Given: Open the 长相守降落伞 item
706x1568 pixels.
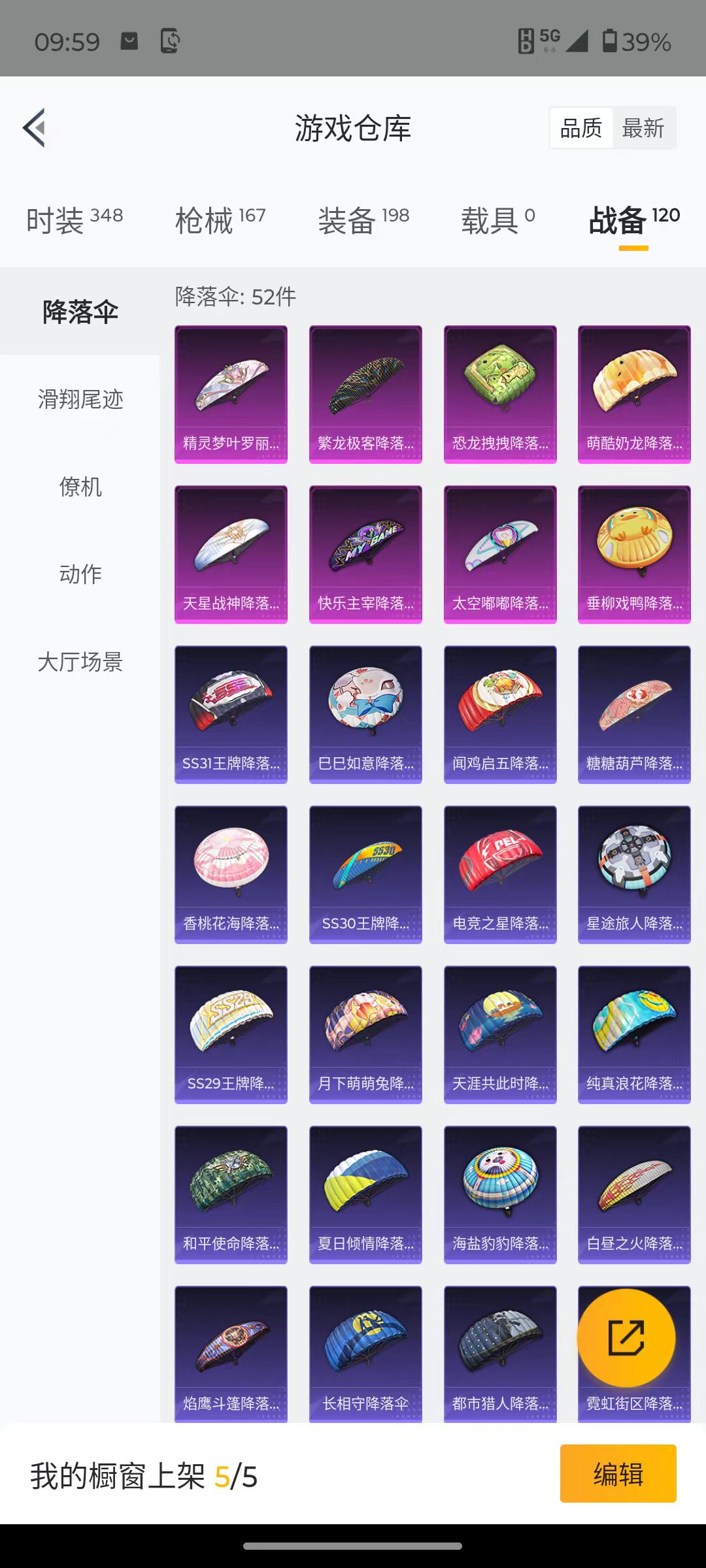Looking at the screenshot, I should (x=365, y=1354).
